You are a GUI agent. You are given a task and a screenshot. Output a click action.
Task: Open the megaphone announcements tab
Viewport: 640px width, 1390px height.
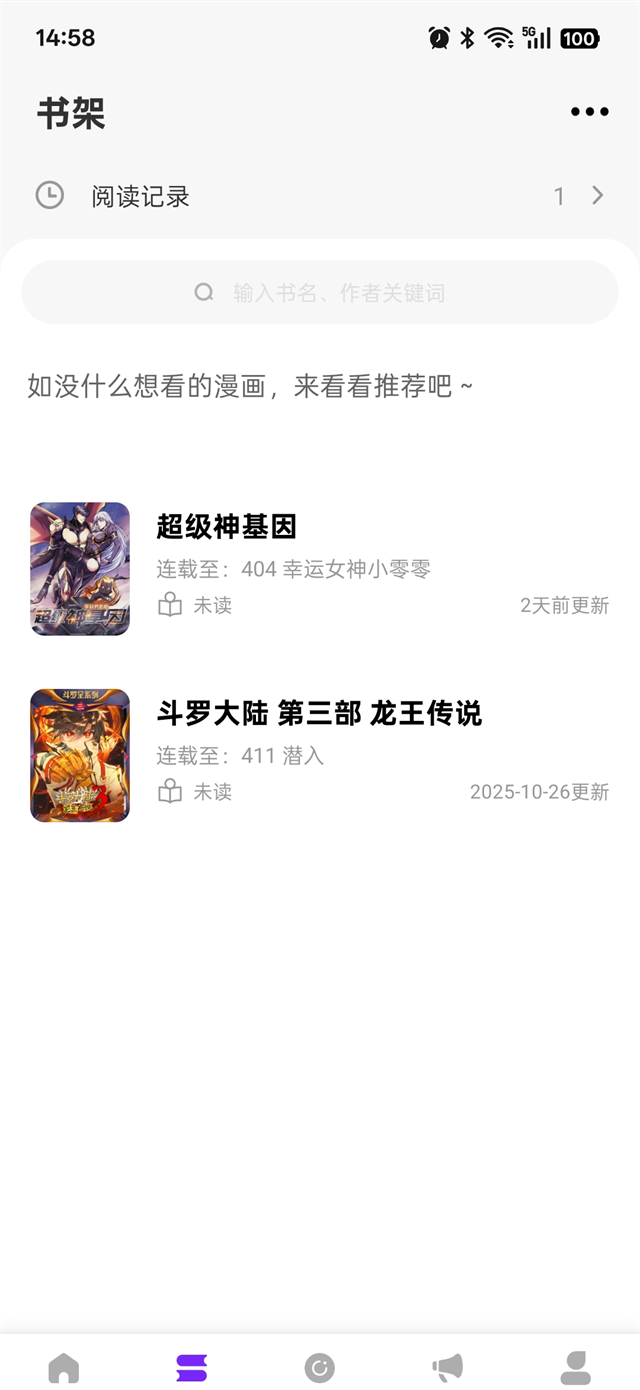448,1367
